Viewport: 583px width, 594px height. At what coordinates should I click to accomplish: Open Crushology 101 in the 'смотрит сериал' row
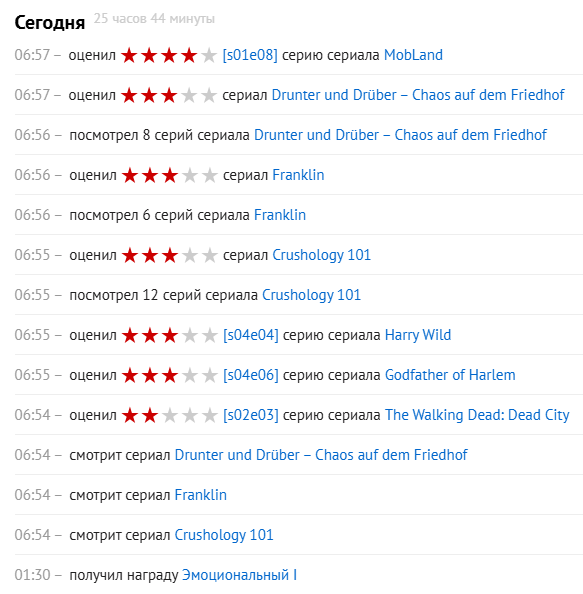click(x=224, y=535)
